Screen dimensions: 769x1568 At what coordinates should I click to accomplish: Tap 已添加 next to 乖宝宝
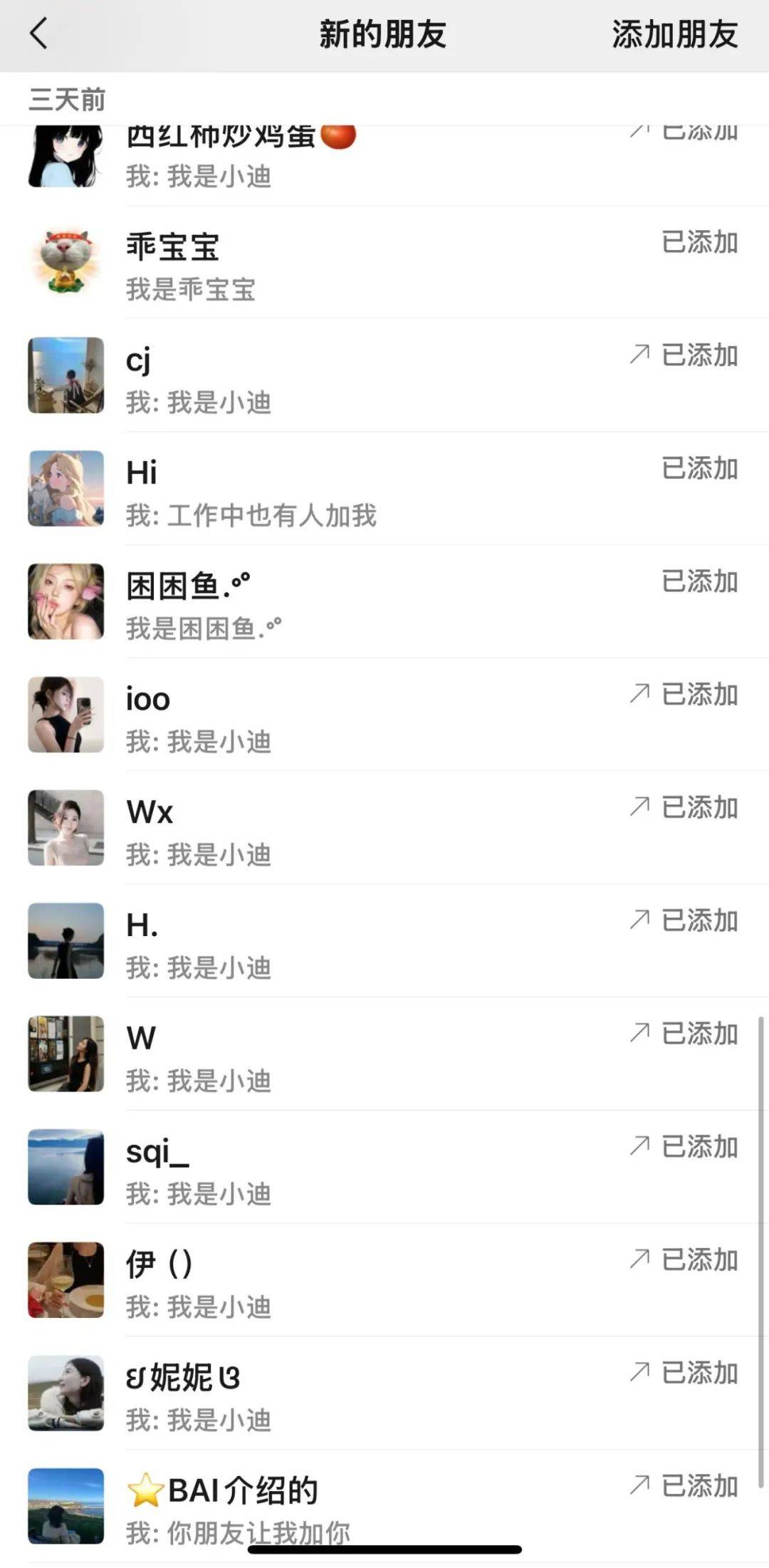pos(700,243)
